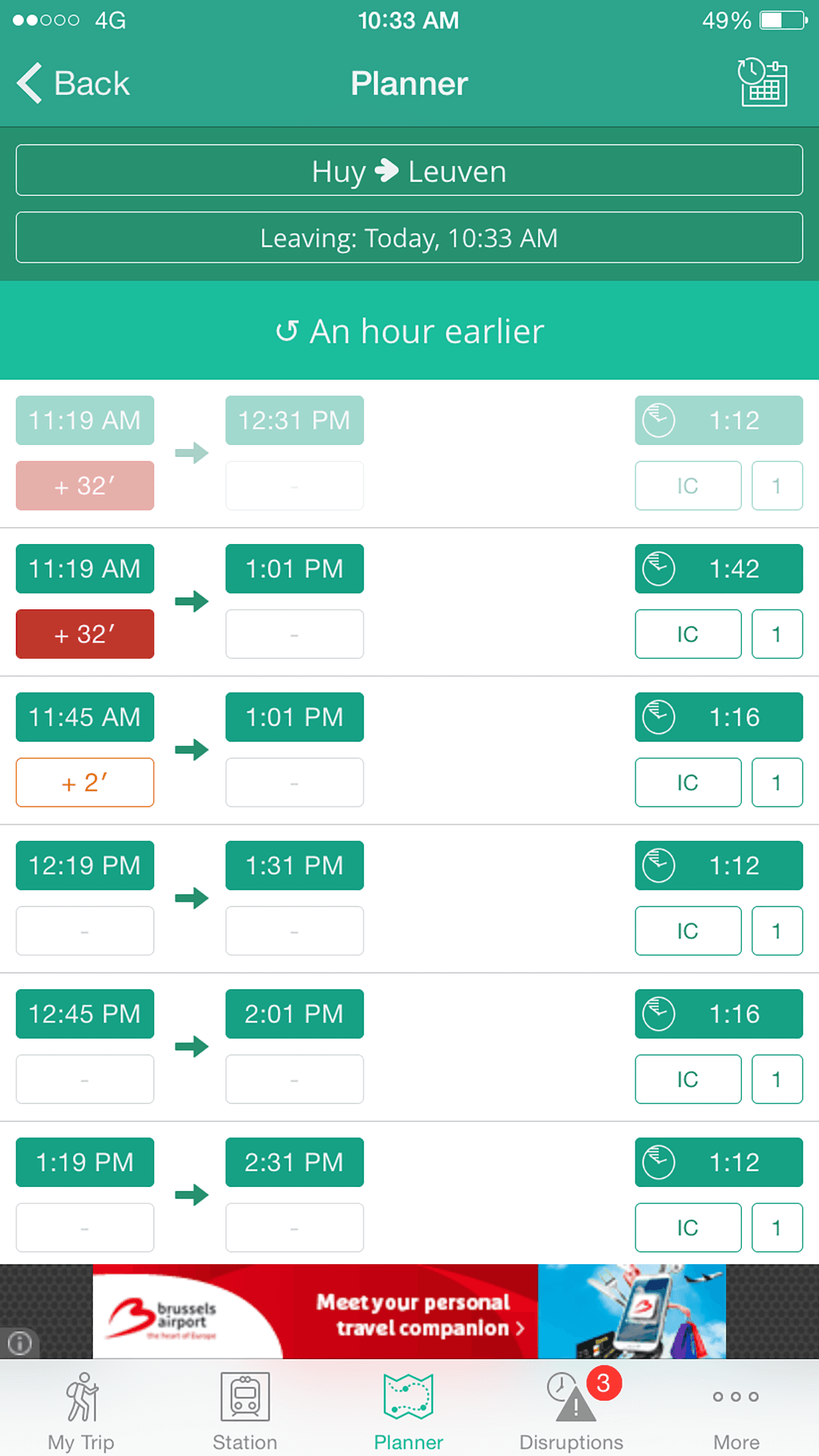Image resolution: width=819 pixels, height=1456 pixels.
Task: Load trains an hour earlier
Action: [x=409, y=331]
